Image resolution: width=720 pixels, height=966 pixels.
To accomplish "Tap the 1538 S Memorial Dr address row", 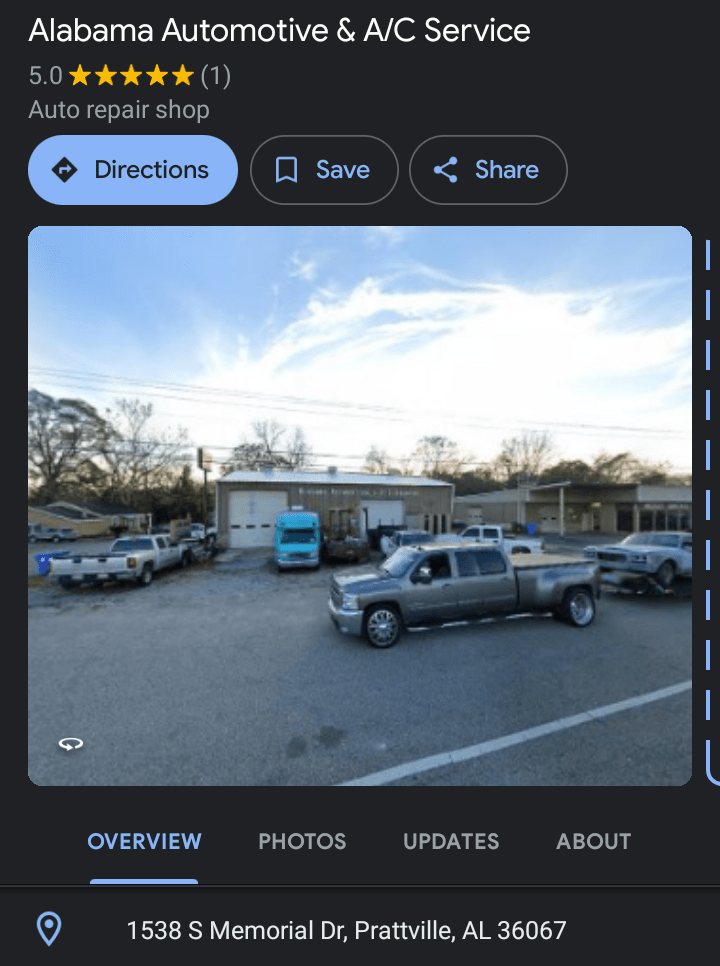I will (346, 930).
